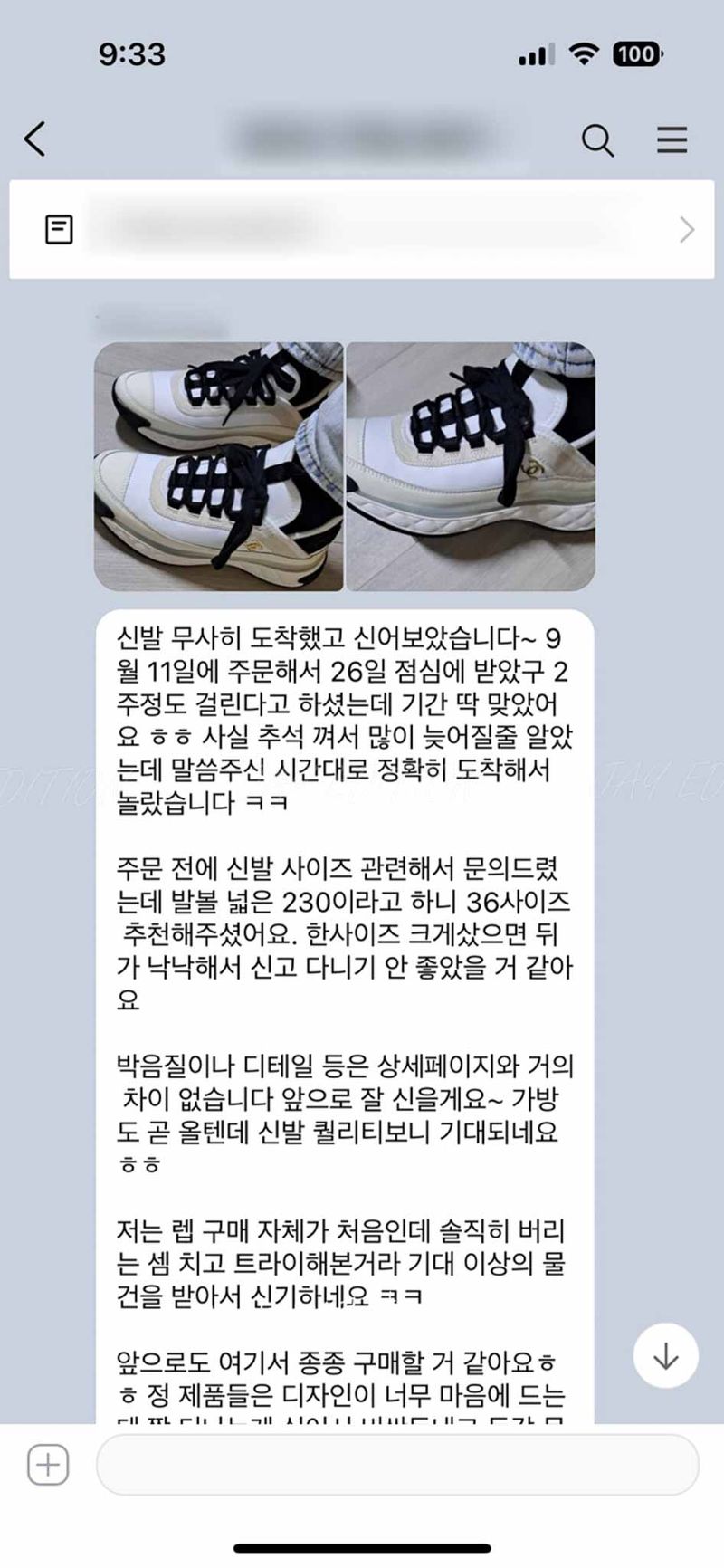Open the chat room hamburger menu
The image size is (724, 1568).
pyautogui.click(x=672, y=140)
